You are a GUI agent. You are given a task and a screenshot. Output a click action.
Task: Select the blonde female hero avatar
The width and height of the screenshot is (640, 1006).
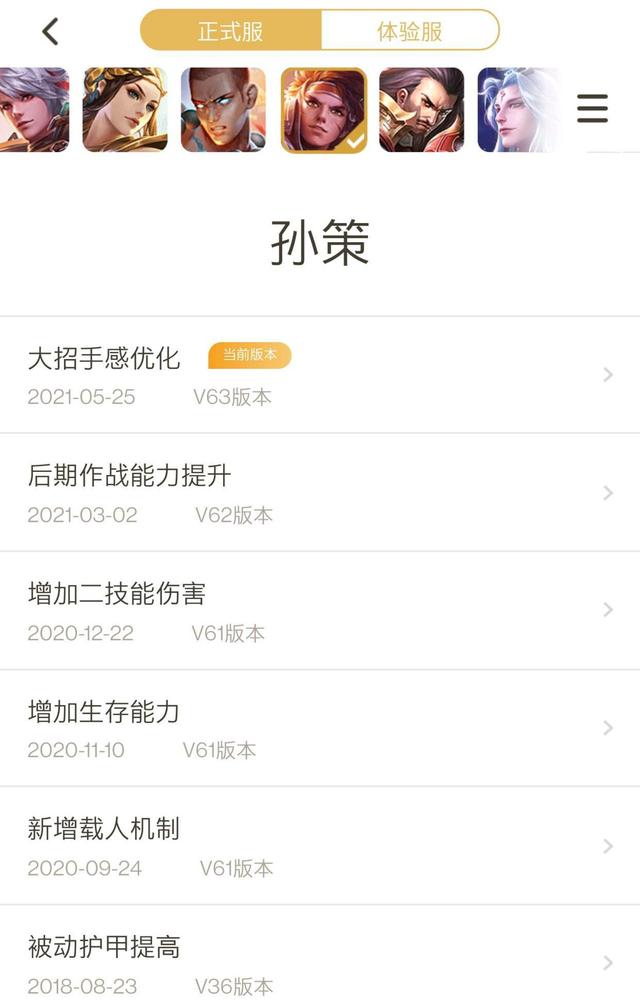pyautogui.click(x=125, y=110)
